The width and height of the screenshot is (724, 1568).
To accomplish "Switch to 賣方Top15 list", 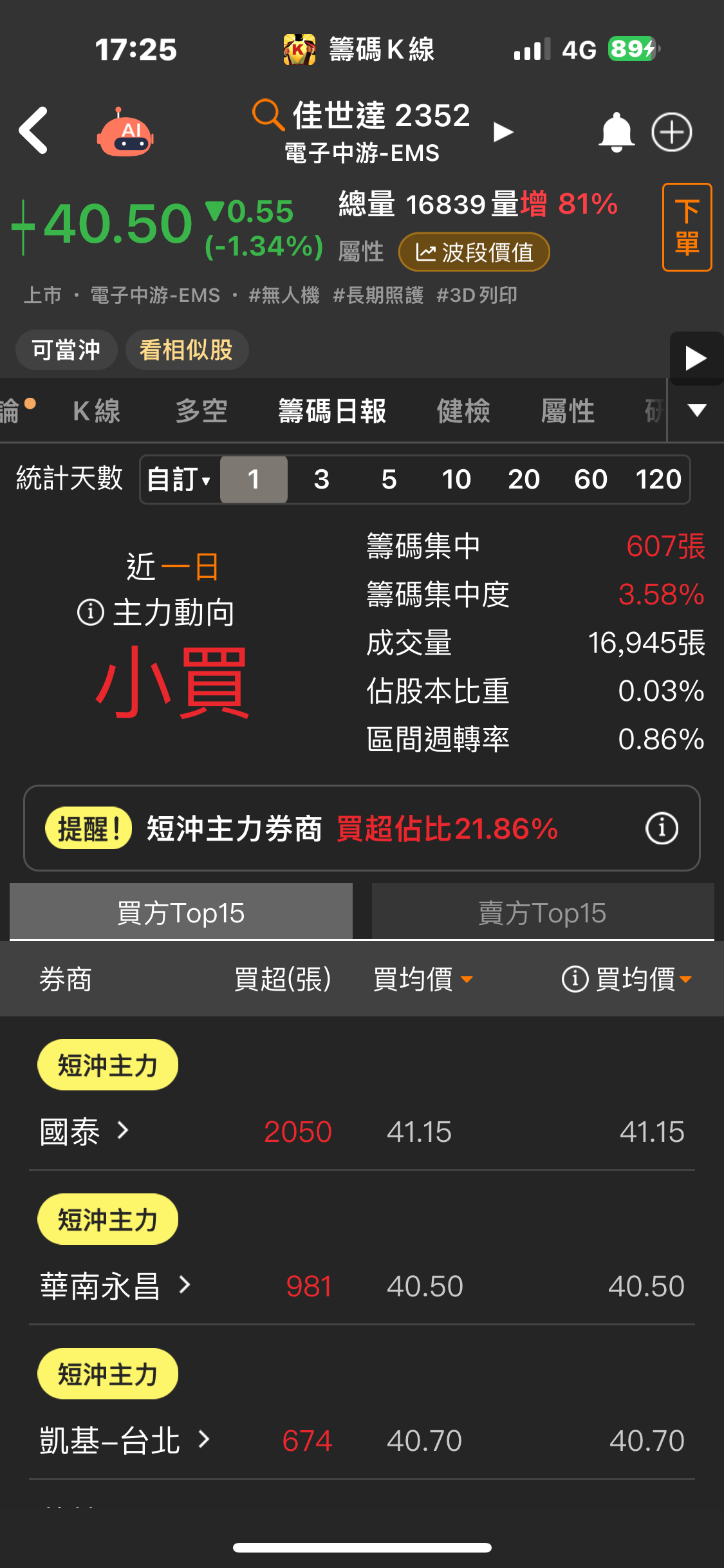I will coord(543,913).
